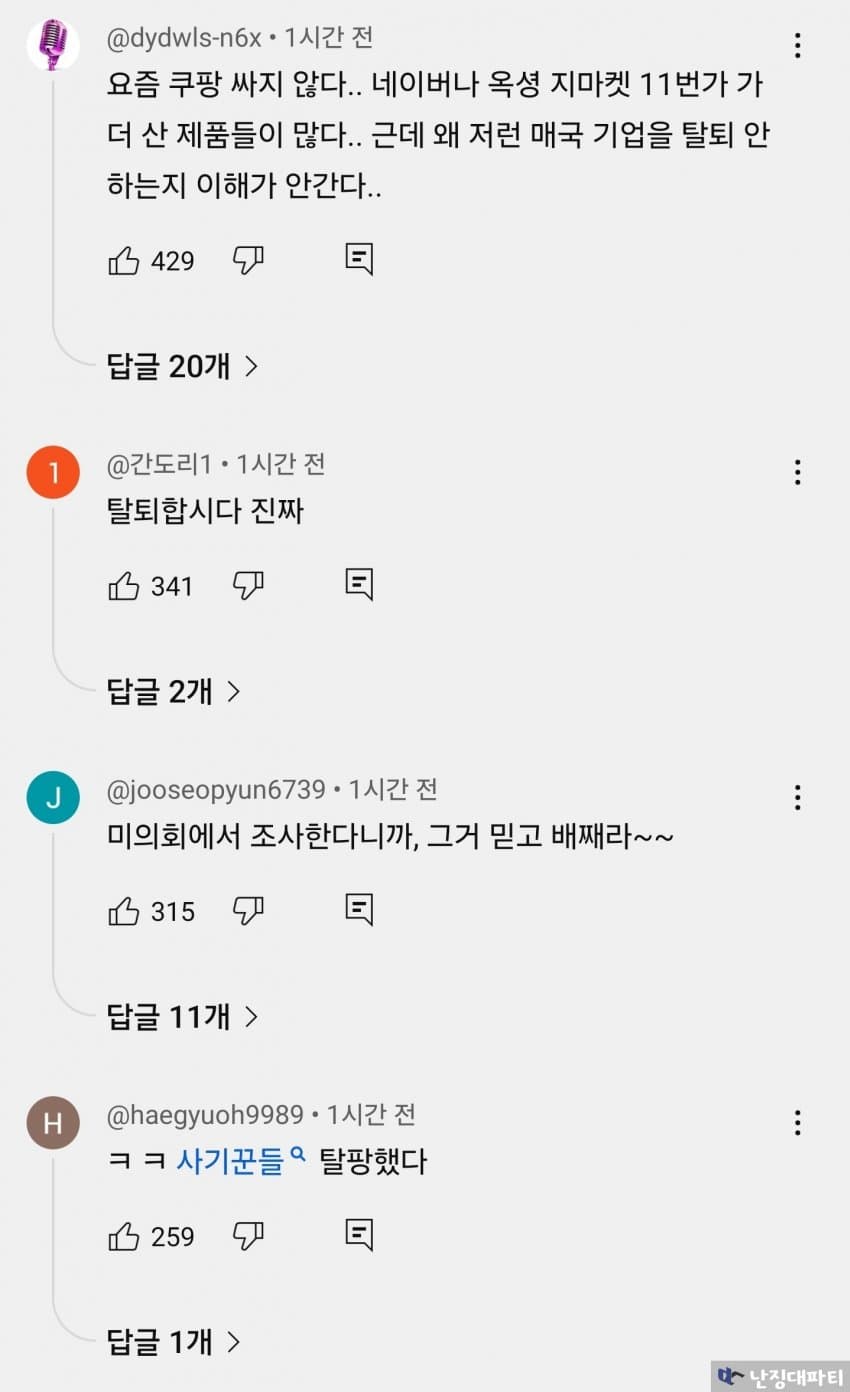The image size is (850, 1392).
Task: Reply to @dydwls-n6x's comment
Action: tap(359, 260)
